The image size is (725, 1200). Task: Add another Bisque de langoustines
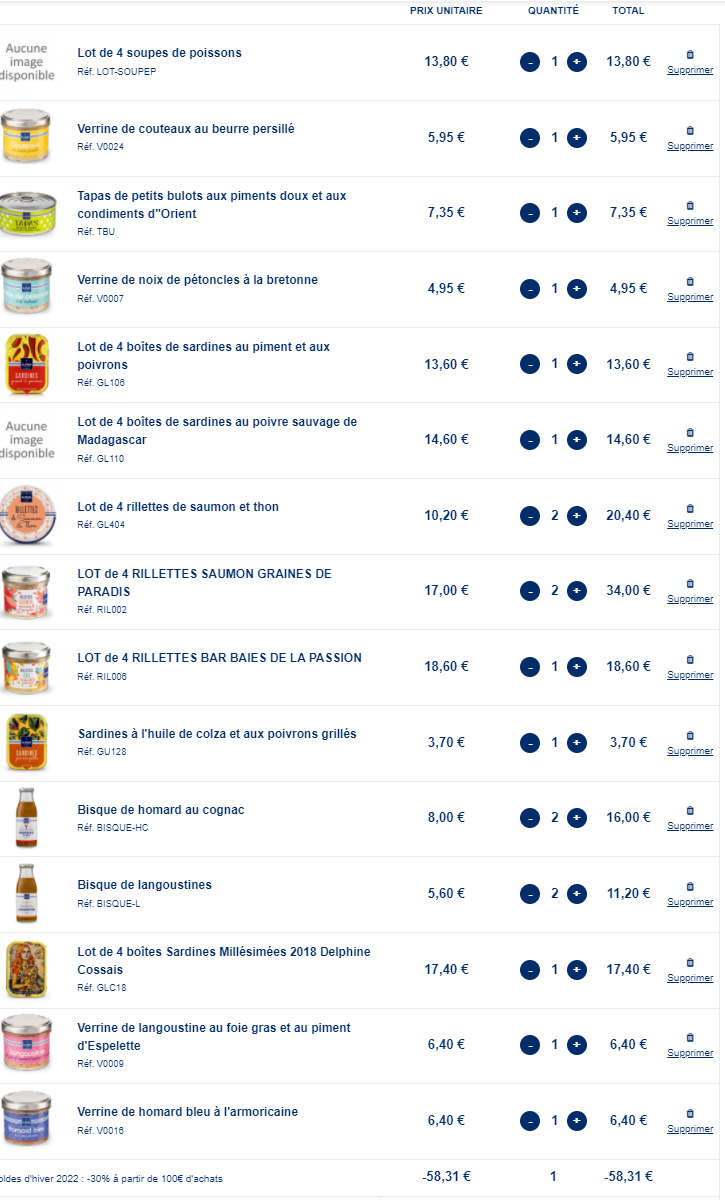click(577, 893)
